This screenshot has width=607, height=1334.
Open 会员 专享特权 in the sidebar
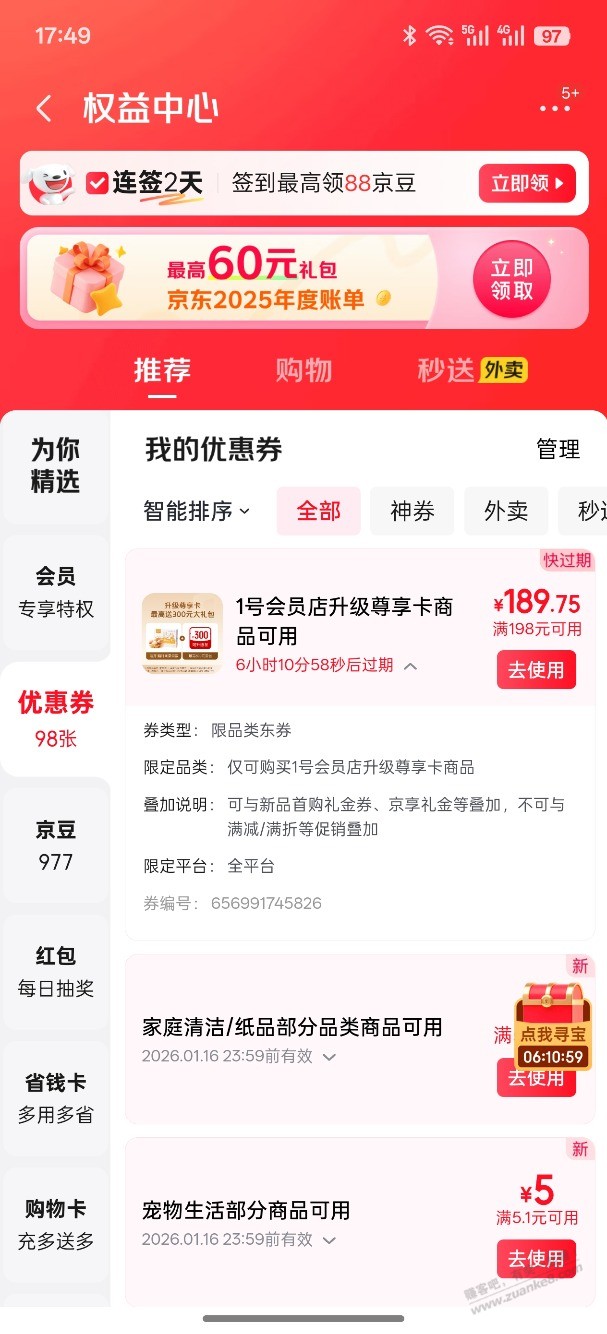point(55,592)
